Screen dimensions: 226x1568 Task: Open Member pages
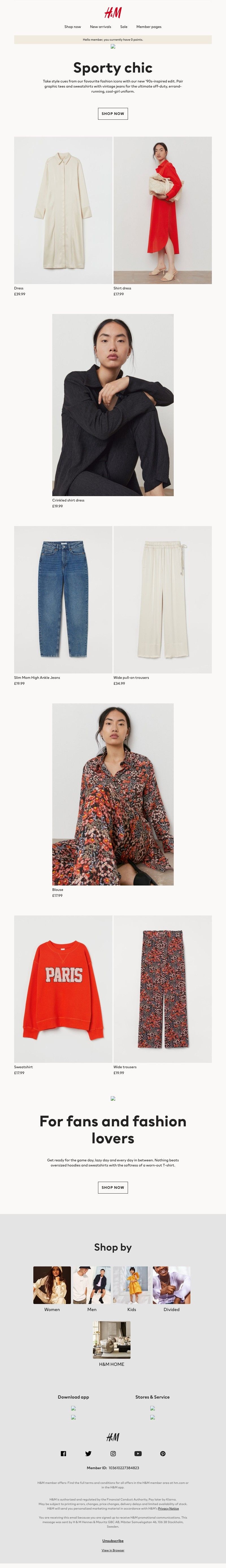click(149, 27)
